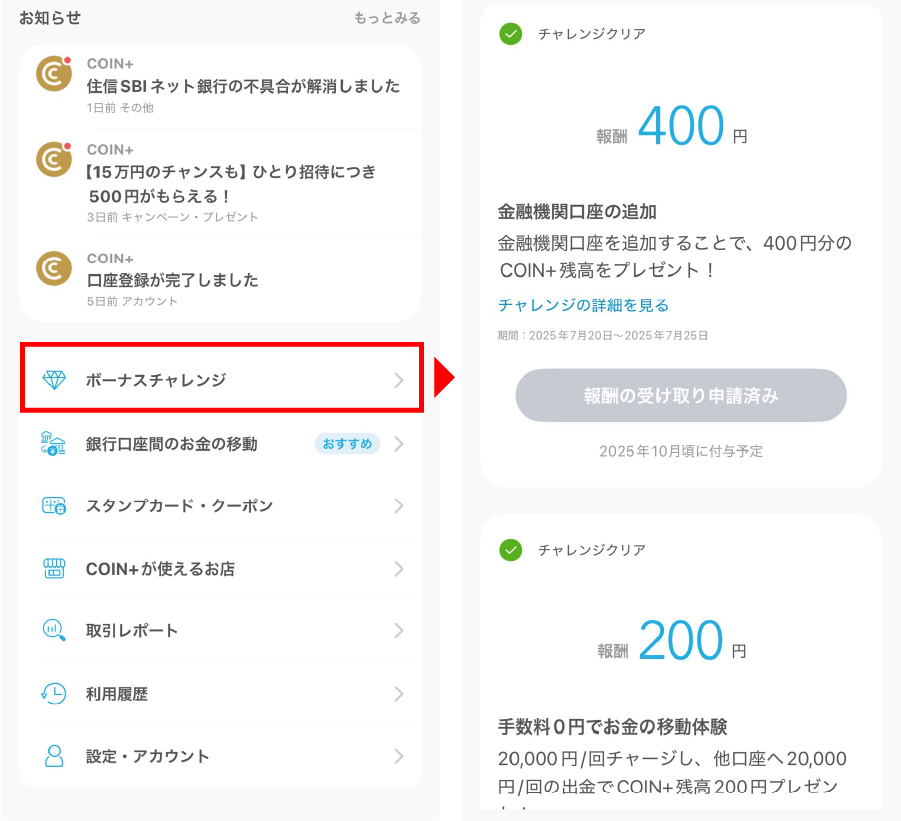This screenshot has width=901, height=821.
Task: Check 利用履歴
Action: [x=221, y=694]
